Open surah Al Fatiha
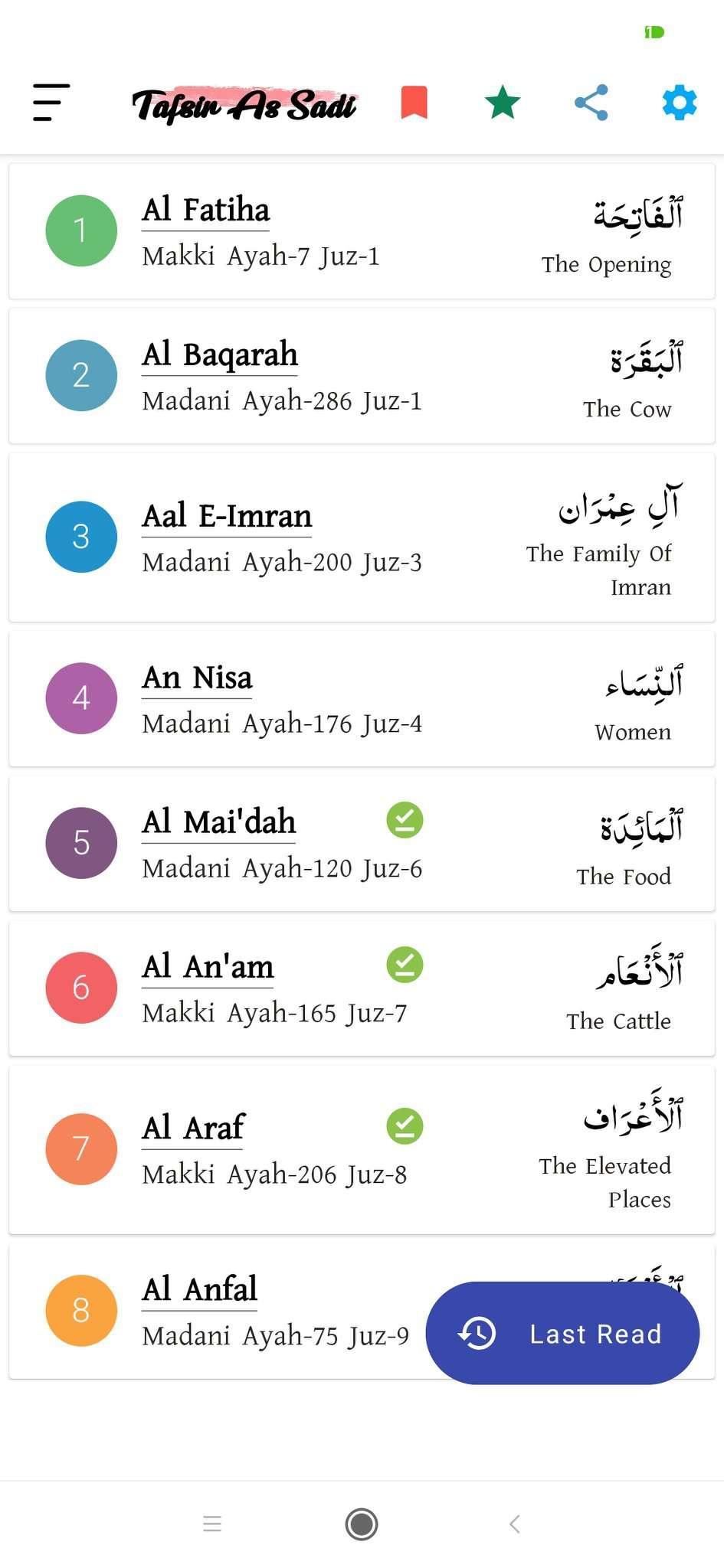The width and height of the screenshot is (724, 1568). (362, 230)
